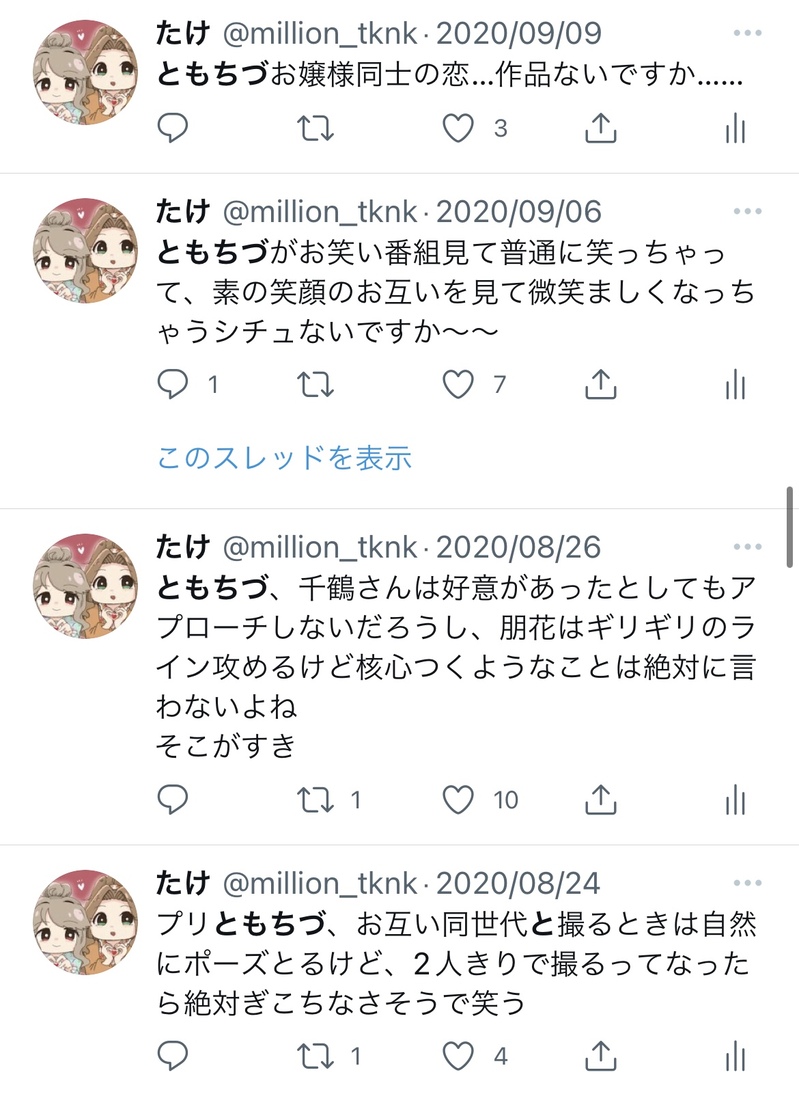Open overflow menu on the 2020/08/26 tweet
Viewport: 799px width, 1094px height.
click(748, 547)
